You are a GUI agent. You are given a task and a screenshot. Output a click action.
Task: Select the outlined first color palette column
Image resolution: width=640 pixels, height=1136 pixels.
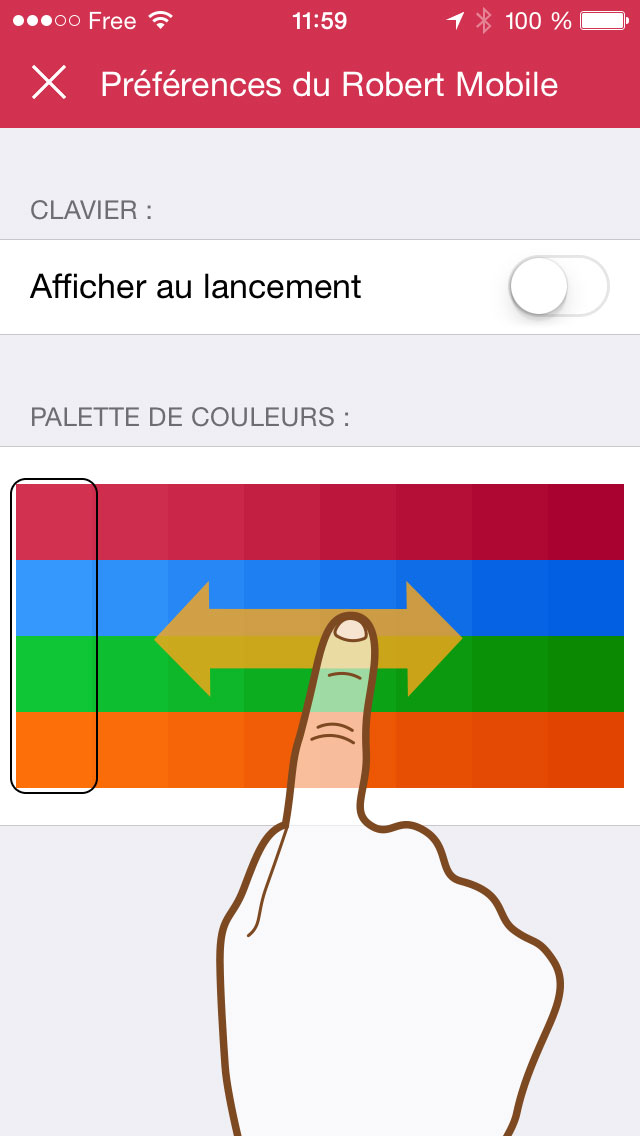tap(54, 635)
